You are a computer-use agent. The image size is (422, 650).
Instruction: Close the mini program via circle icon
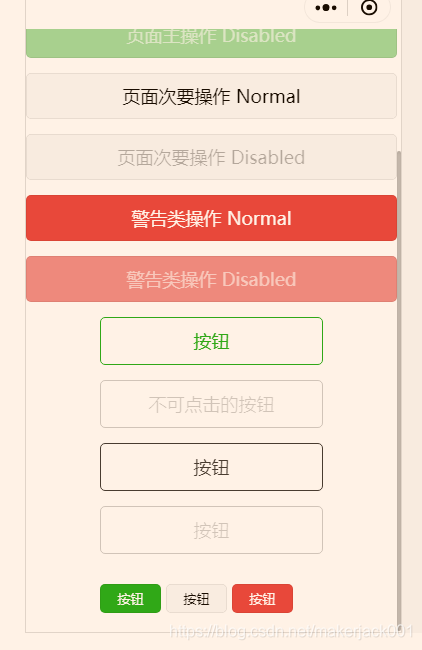coord(369,7)
